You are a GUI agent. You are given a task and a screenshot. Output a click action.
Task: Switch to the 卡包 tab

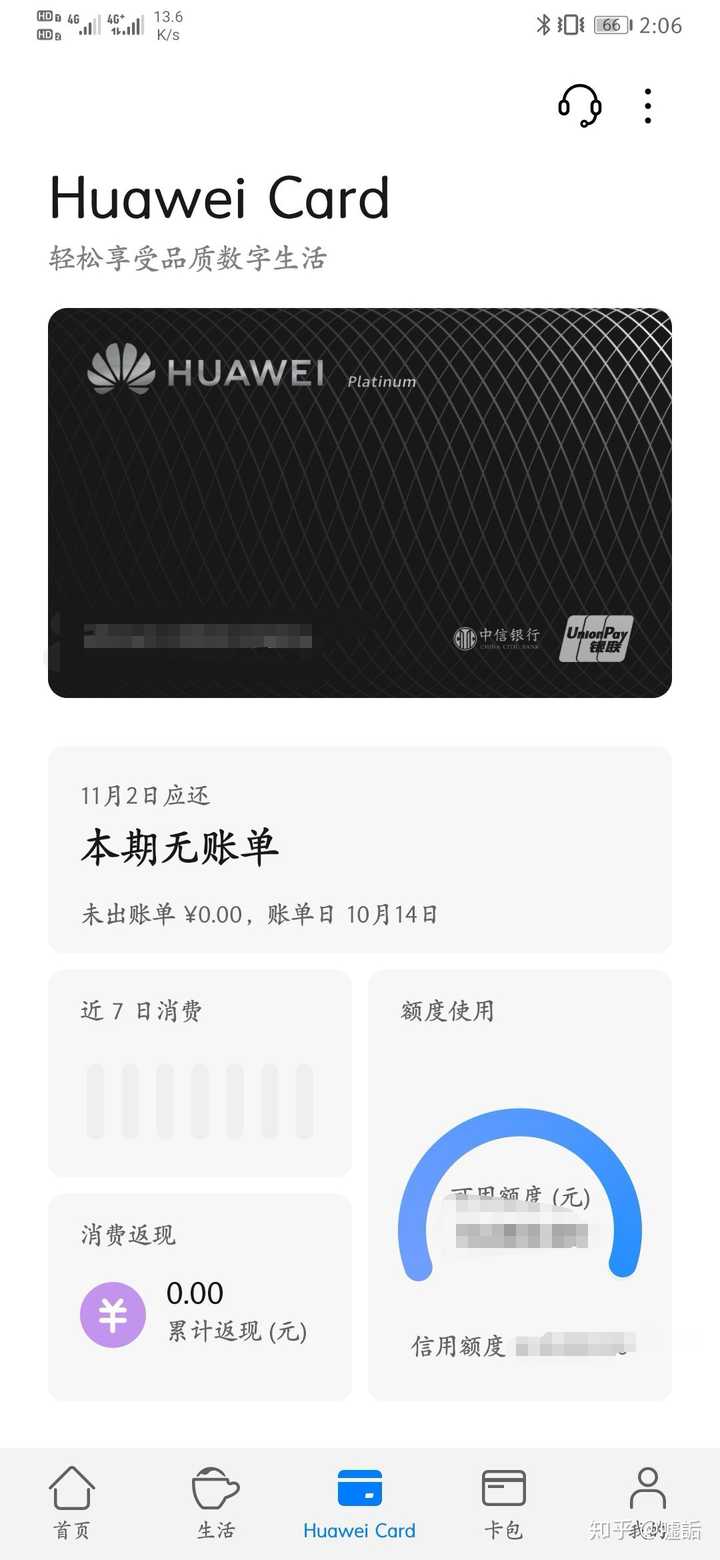tap(503, 1505)
